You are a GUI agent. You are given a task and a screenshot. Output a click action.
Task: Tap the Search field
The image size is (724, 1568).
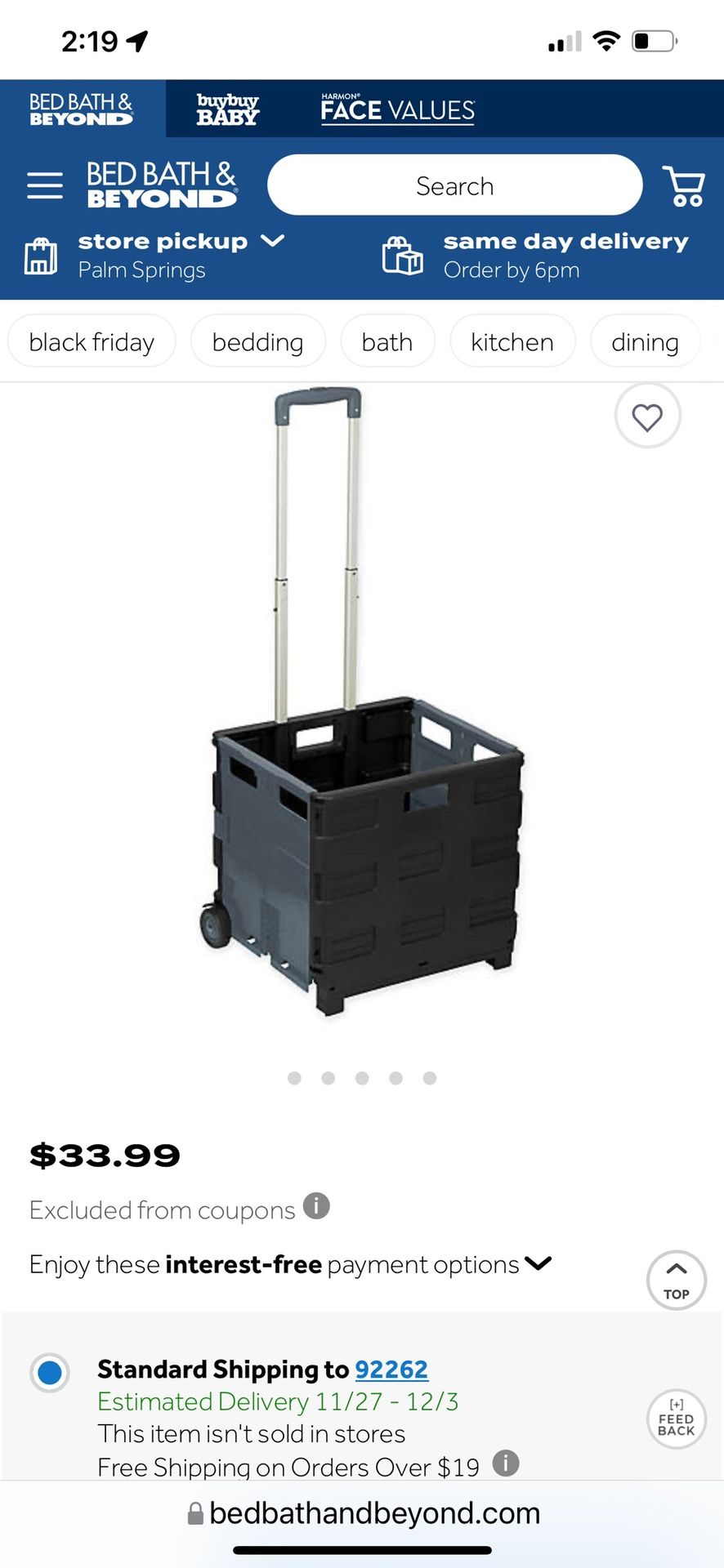pyautogui.click(x=454, y=185)
